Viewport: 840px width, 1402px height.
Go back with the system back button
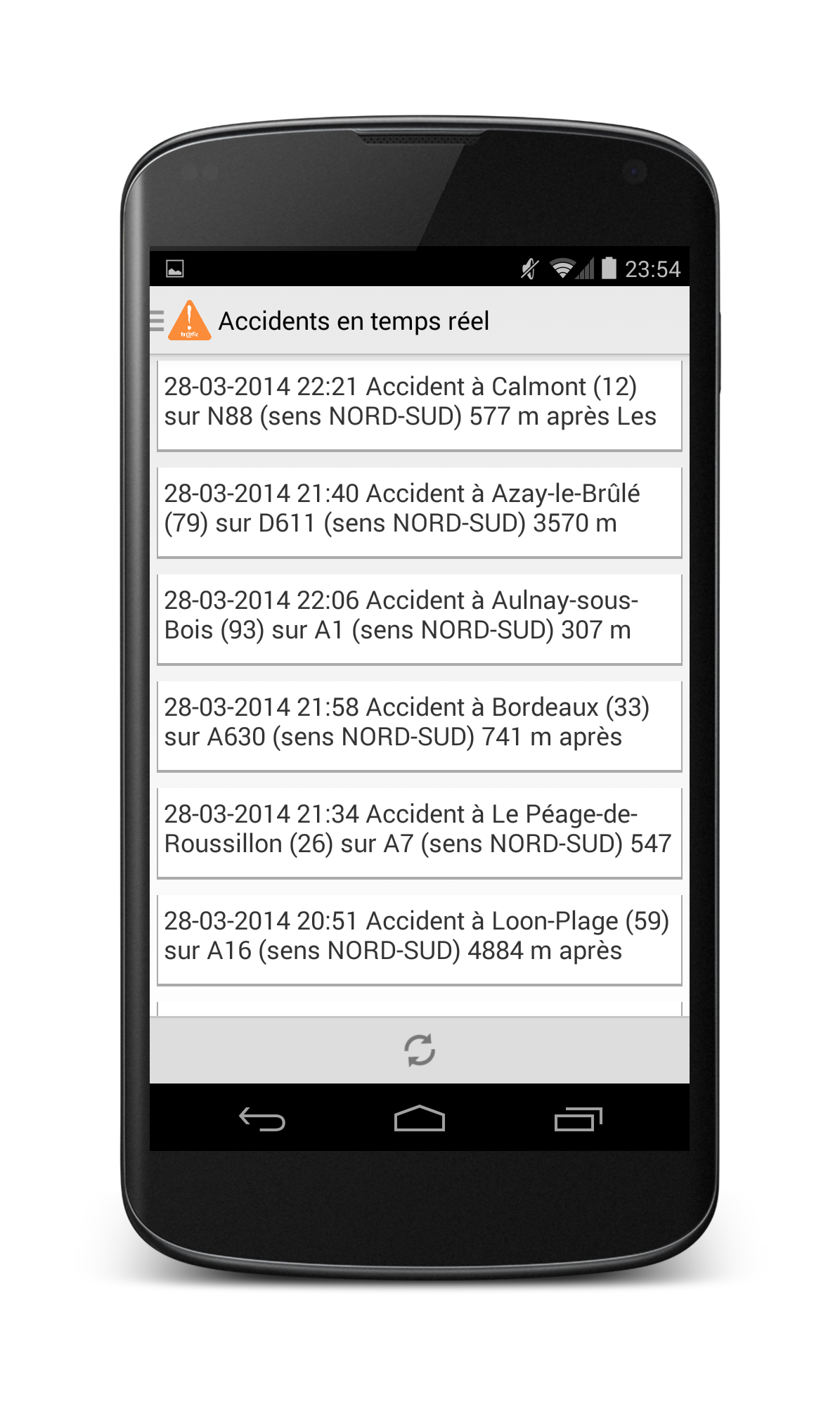click(262, 1119)
